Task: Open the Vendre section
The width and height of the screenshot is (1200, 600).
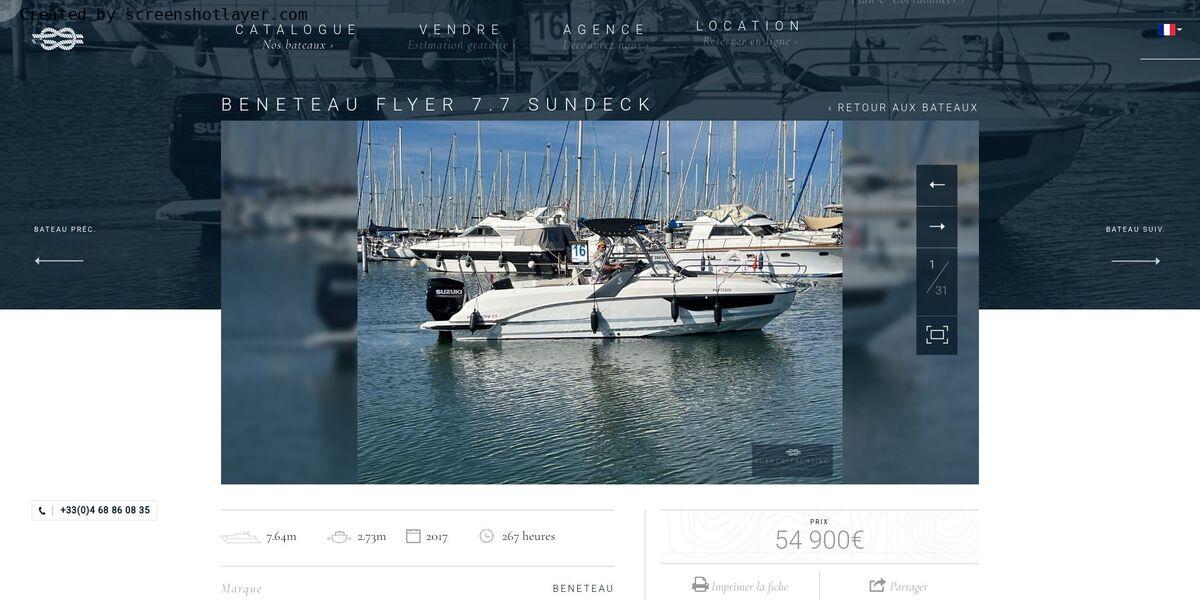Action: click(x=460, y=31)
